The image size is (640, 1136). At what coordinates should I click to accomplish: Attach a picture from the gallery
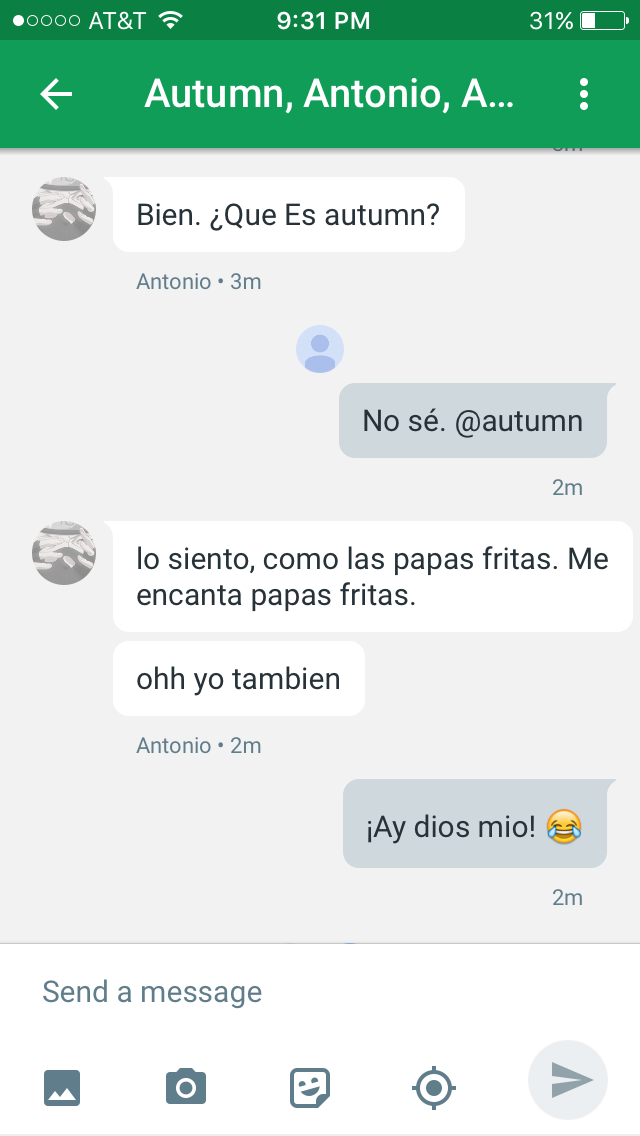(62, 1086)
